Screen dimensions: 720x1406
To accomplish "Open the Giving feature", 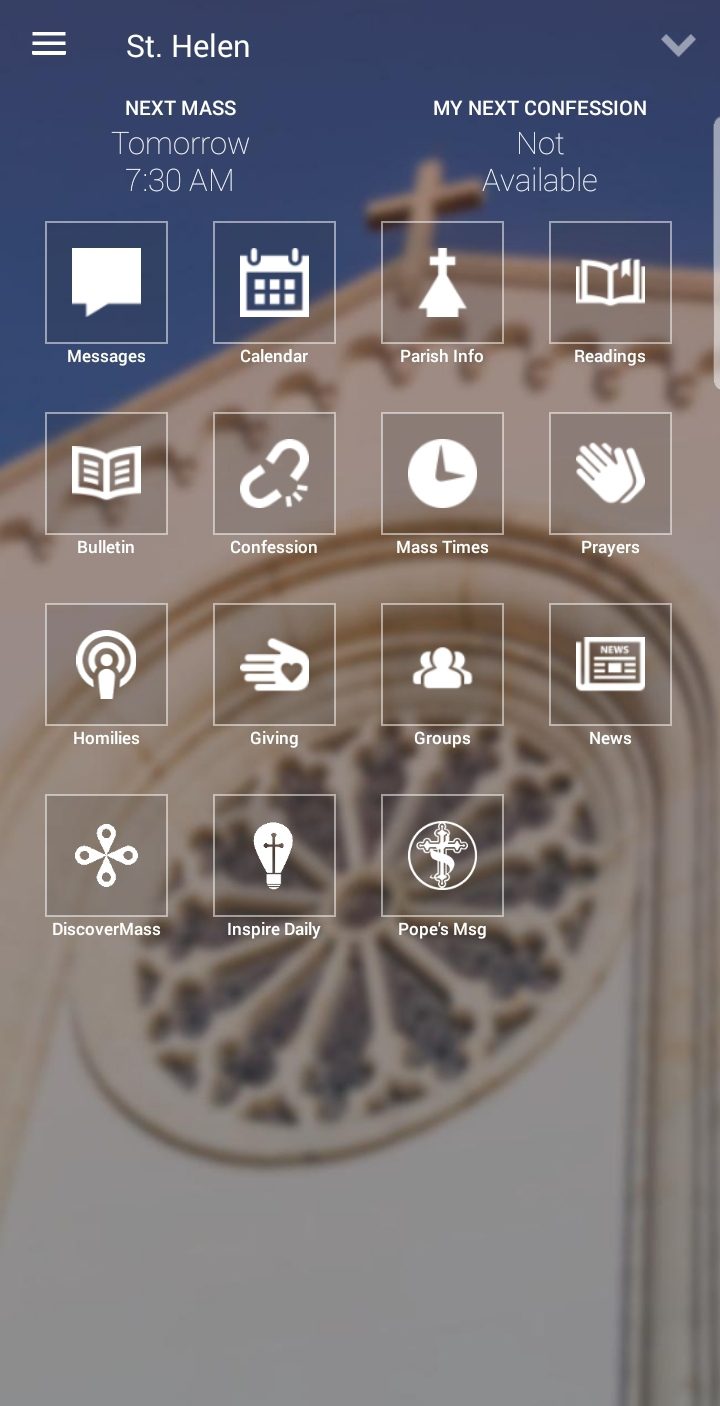I will tap(274, 664).
